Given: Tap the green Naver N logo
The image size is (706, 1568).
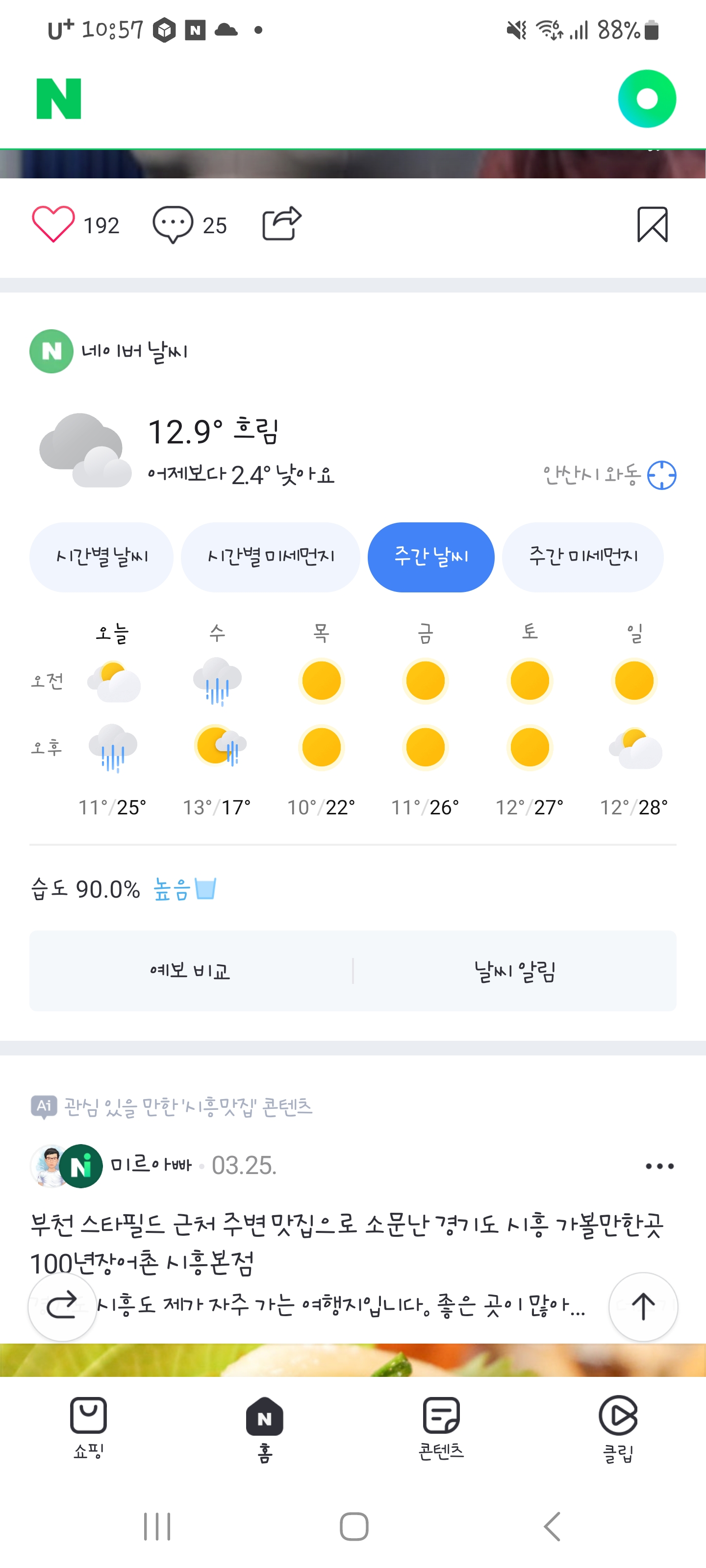Looking at the screenshot, I should click(59, 98).
